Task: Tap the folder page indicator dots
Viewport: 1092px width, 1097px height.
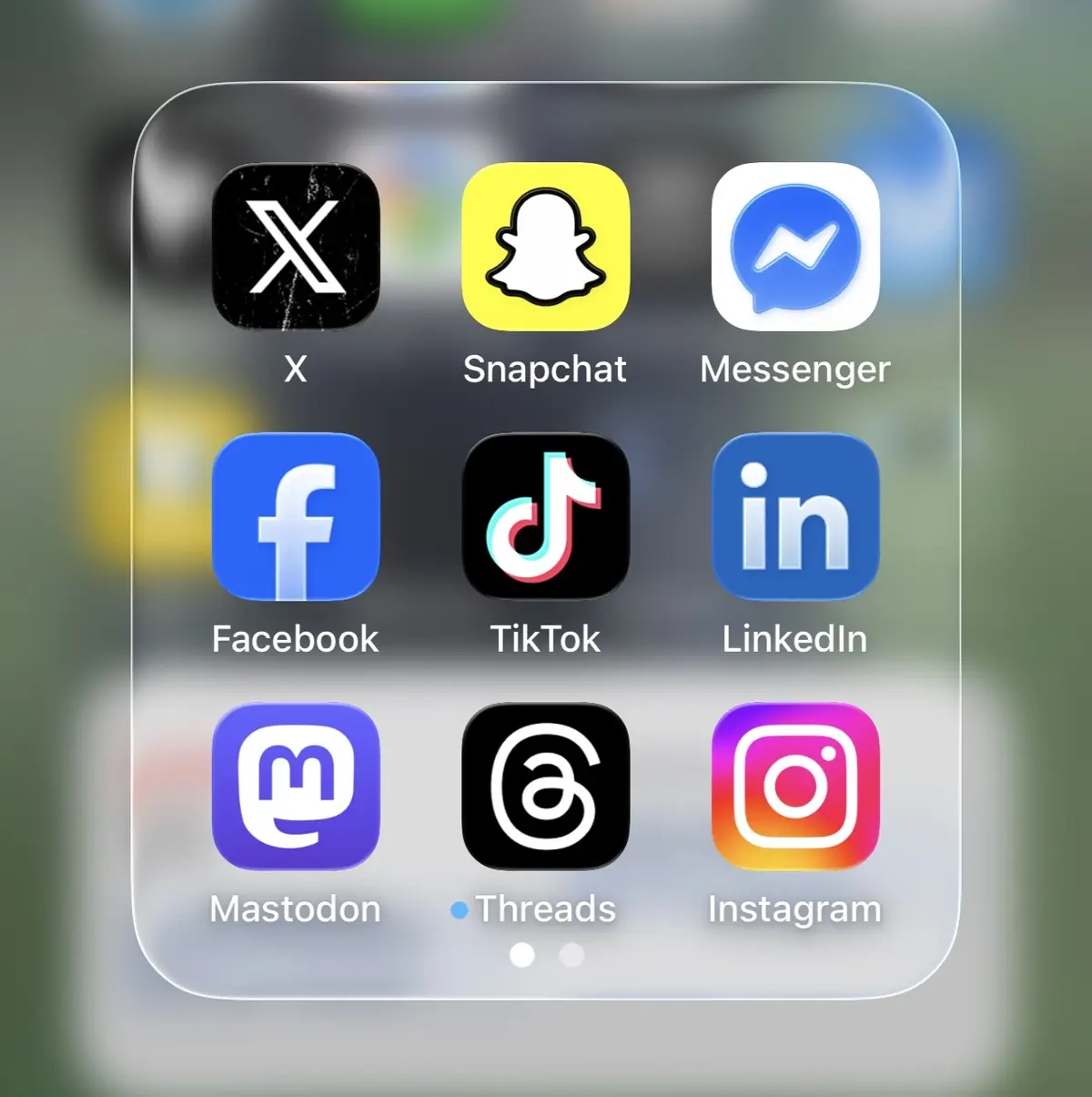Action: (547, 955)
